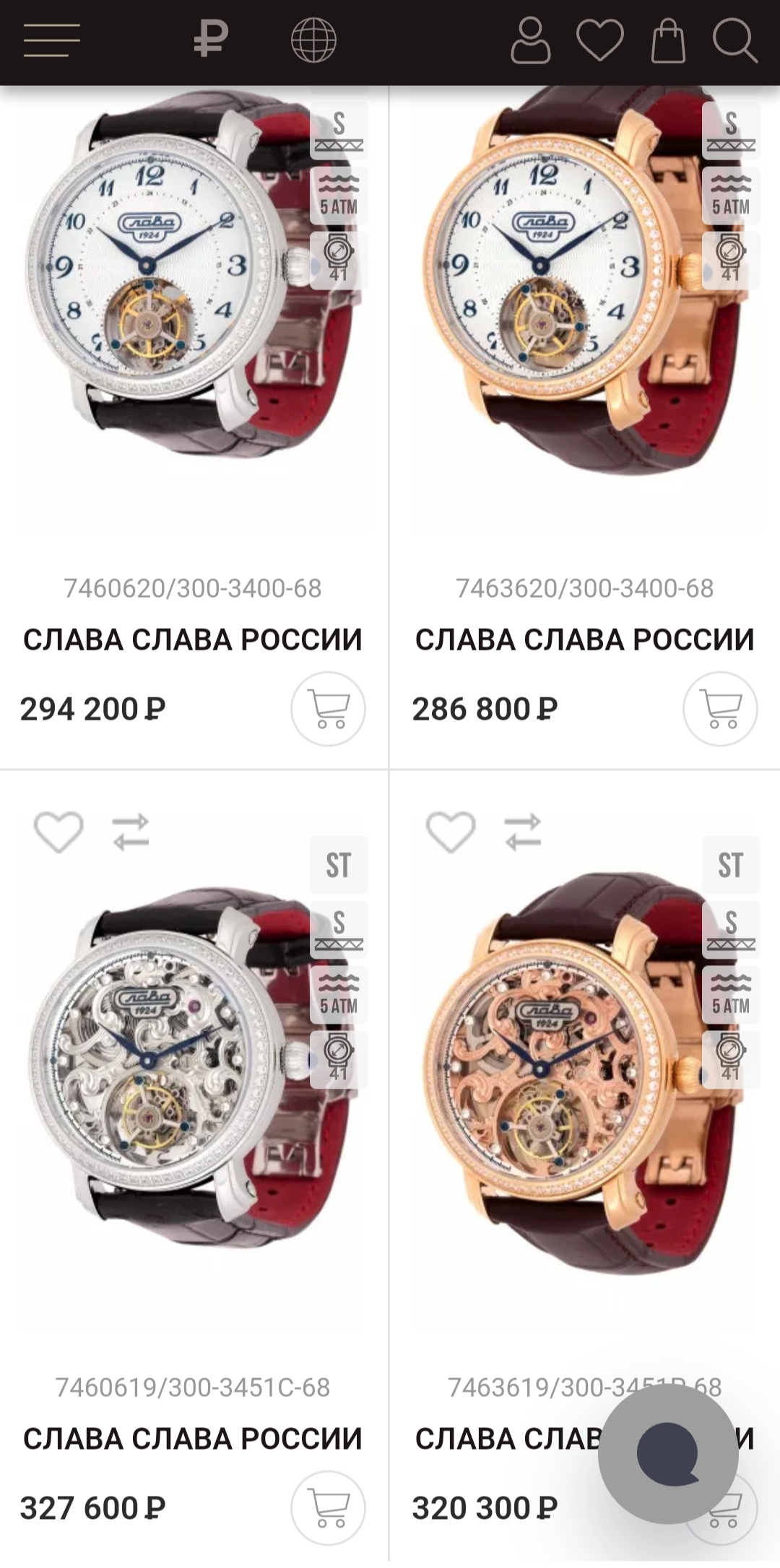Add the 327 600 ₽ watch to cart
Image resolution: width=780 pixels, height=1568 pixels.
[x=328, y=1508]
